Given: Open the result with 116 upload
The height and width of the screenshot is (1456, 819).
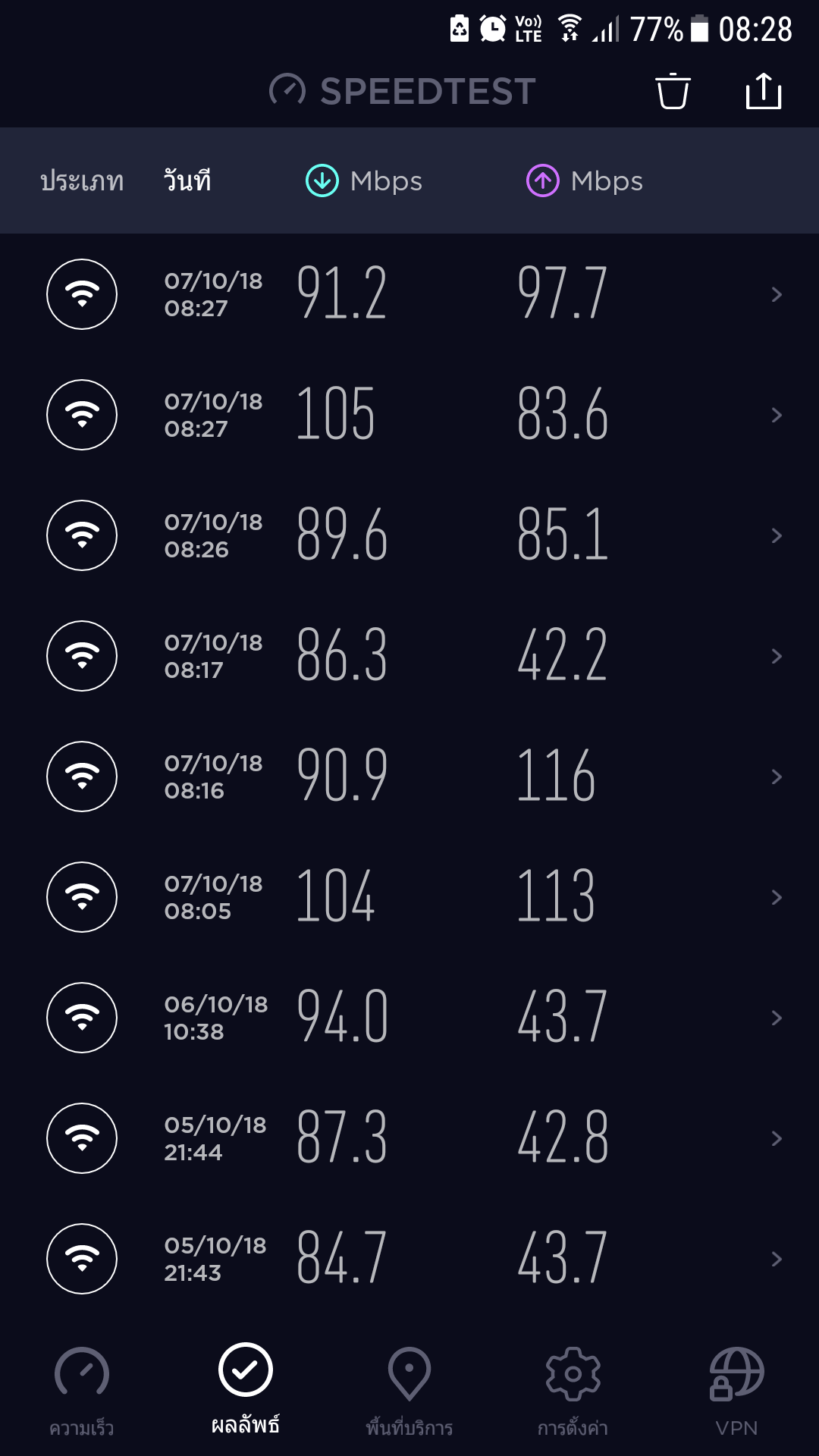Looking at the screenshot, I should click(409, 777).
